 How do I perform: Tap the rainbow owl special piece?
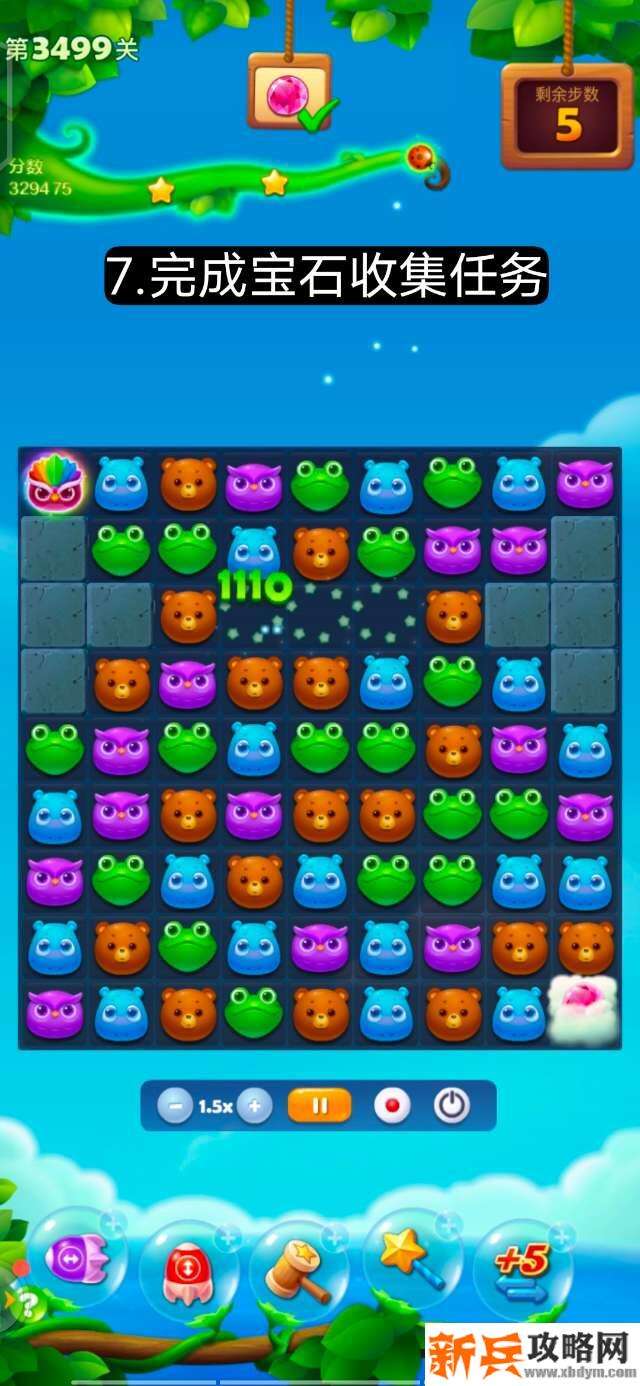tap(55, 483)
